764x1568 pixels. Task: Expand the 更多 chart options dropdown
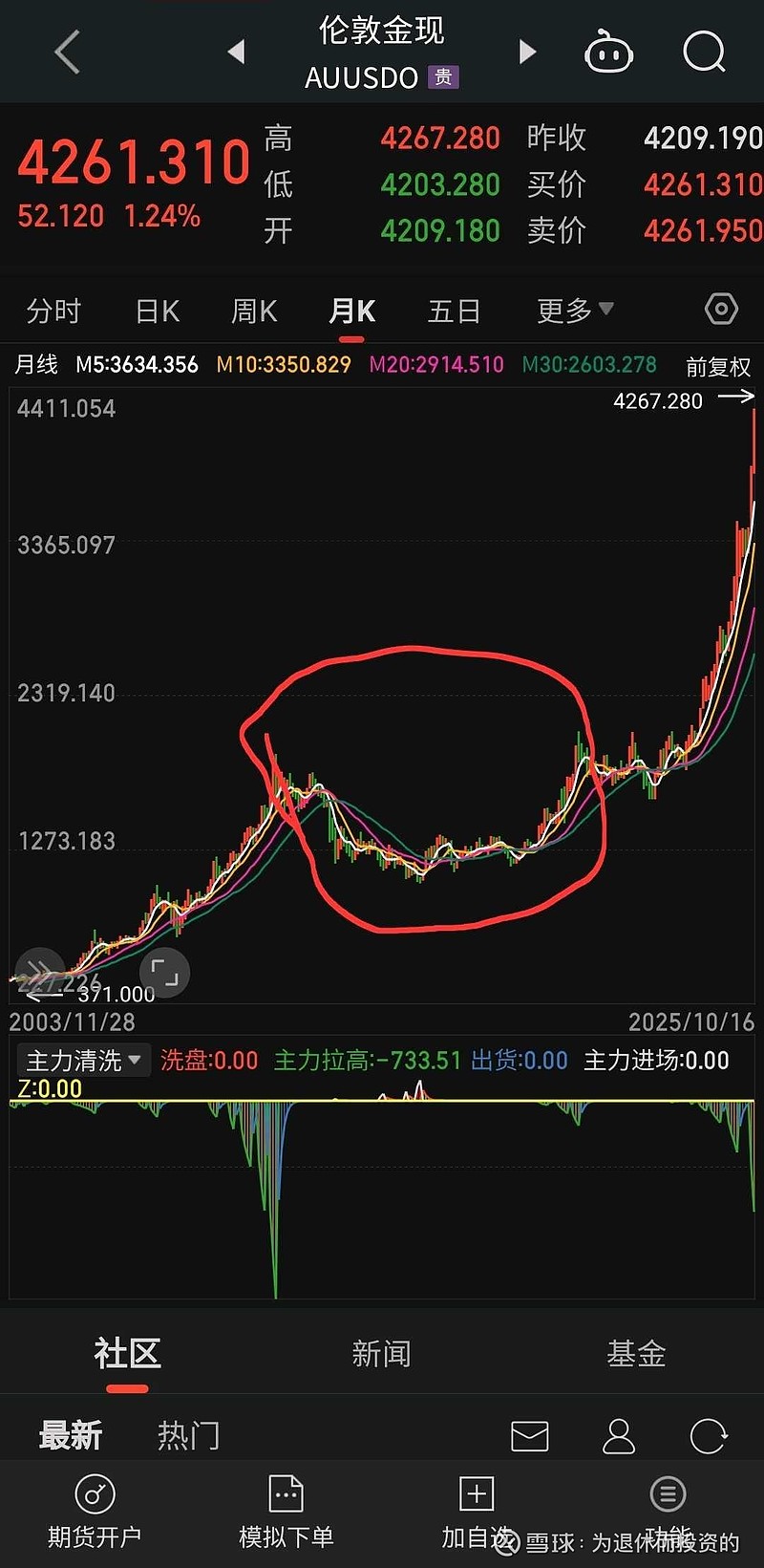coord(573,311)
